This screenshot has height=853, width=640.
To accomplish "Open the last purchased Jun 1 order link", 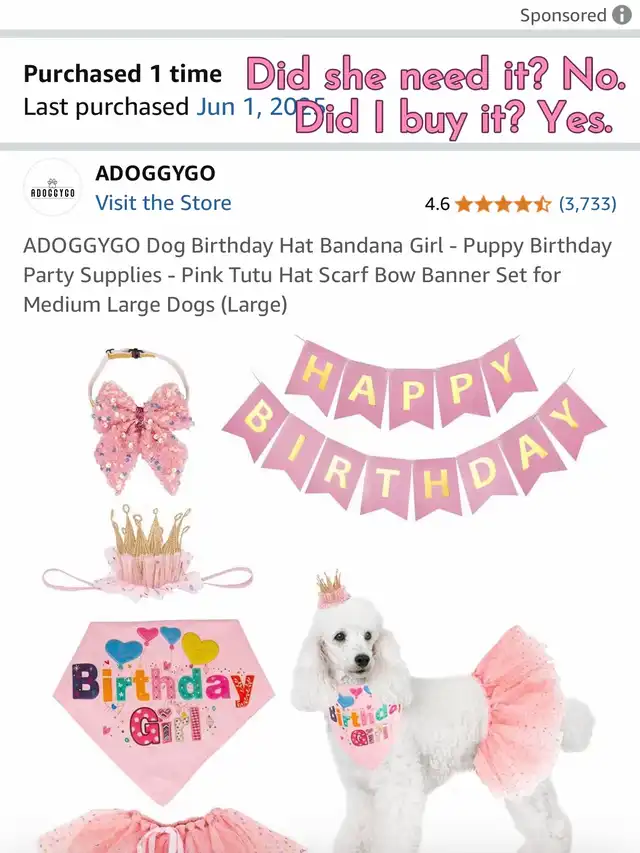I will 260,107.
